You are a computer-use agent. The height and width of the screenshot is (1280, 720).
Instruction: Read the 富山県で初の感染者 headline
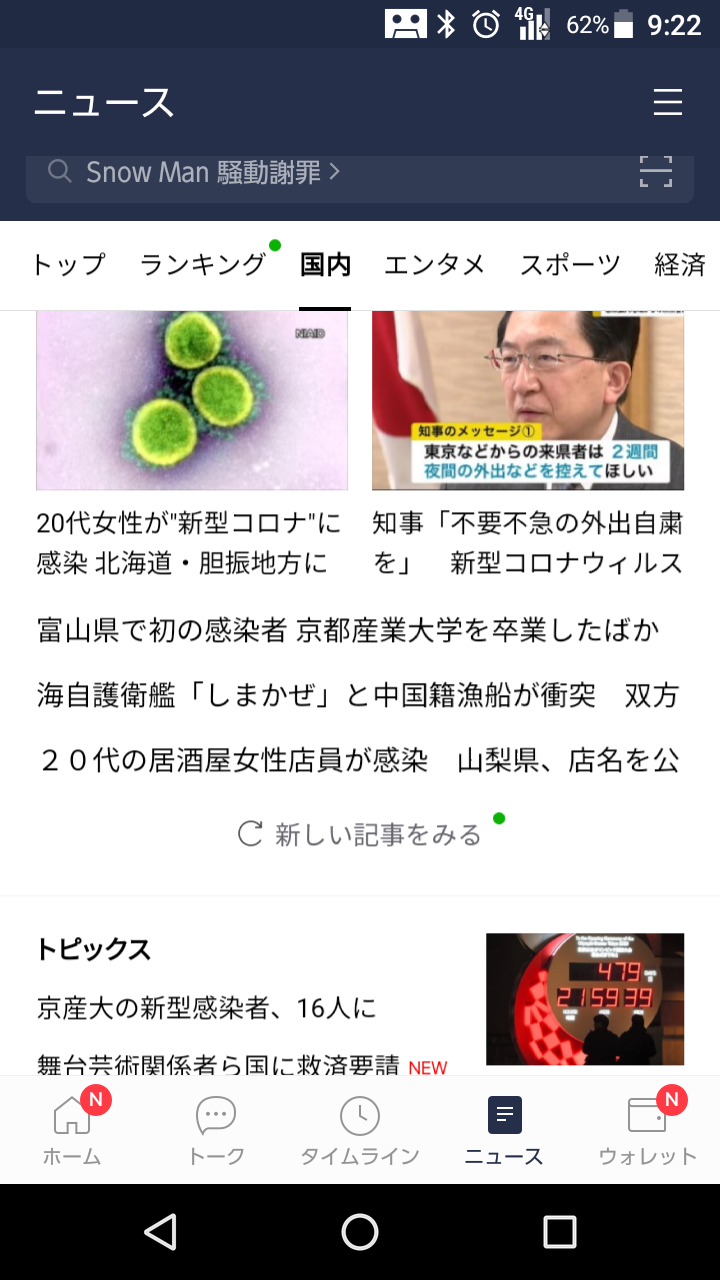348,631
